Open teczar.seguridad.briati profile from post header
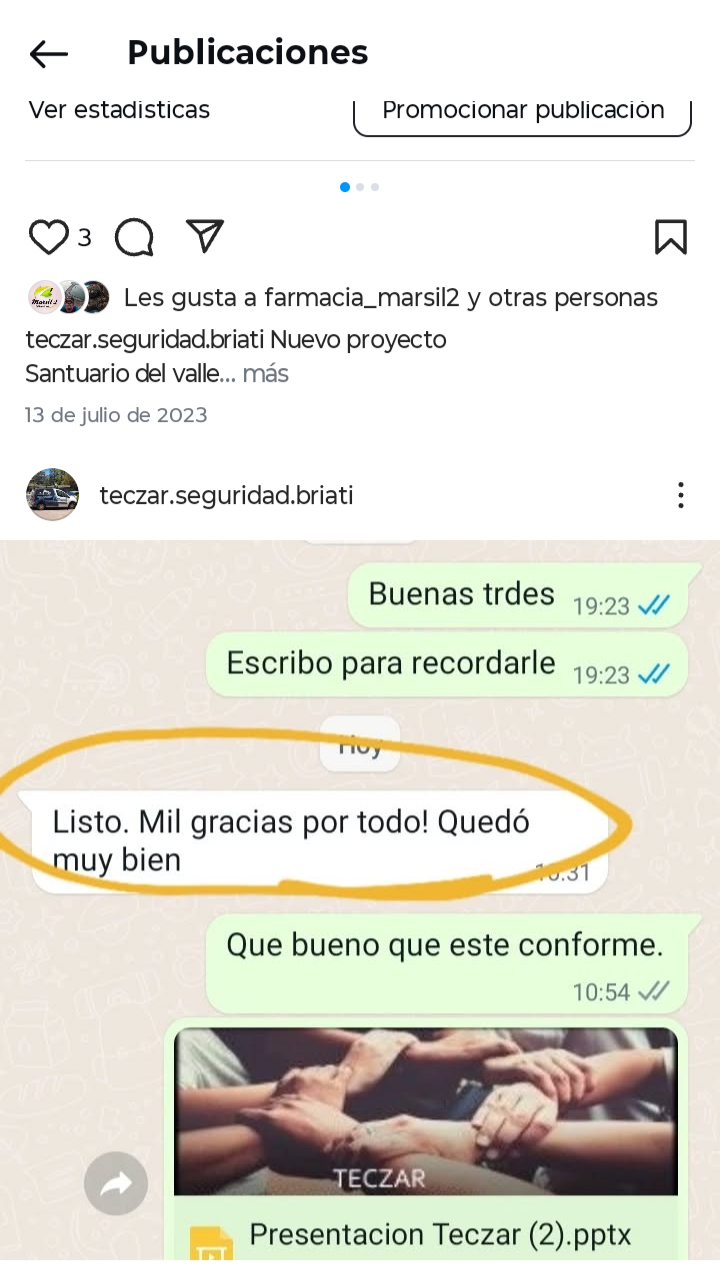This screenshot has height=1265, width=720. pos(226,495)
